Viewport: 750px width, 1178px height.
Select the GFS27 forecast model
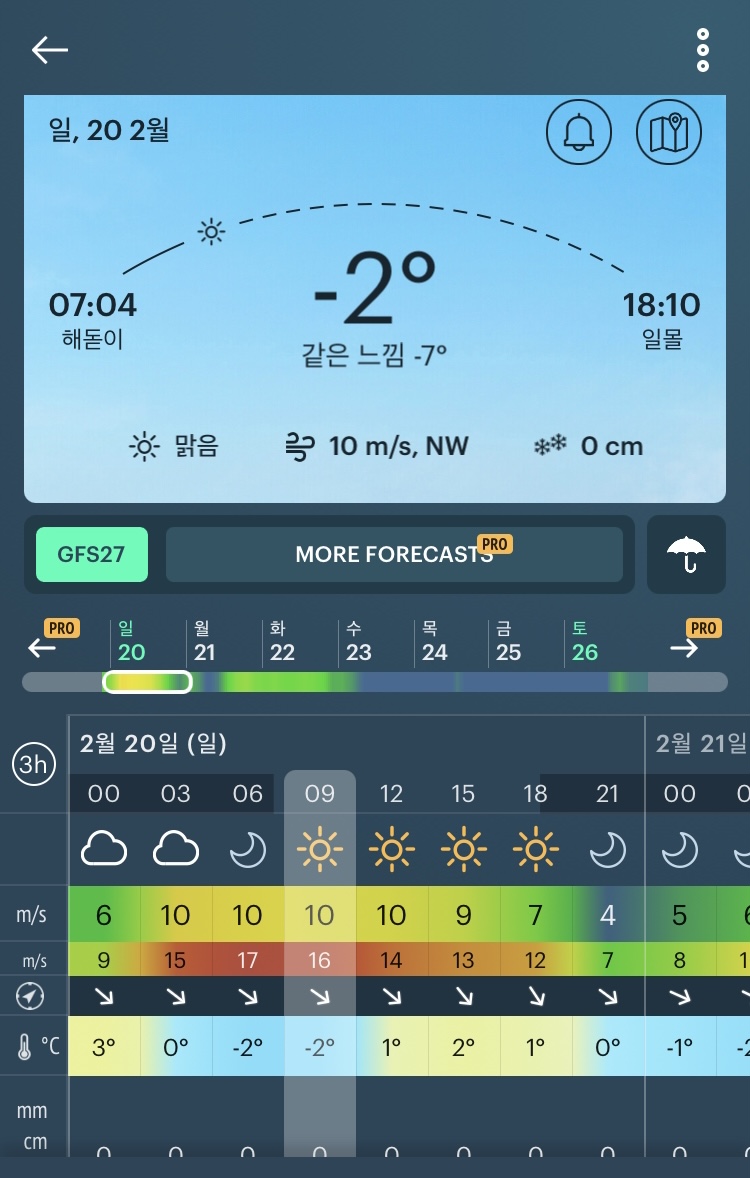point(92,554)
